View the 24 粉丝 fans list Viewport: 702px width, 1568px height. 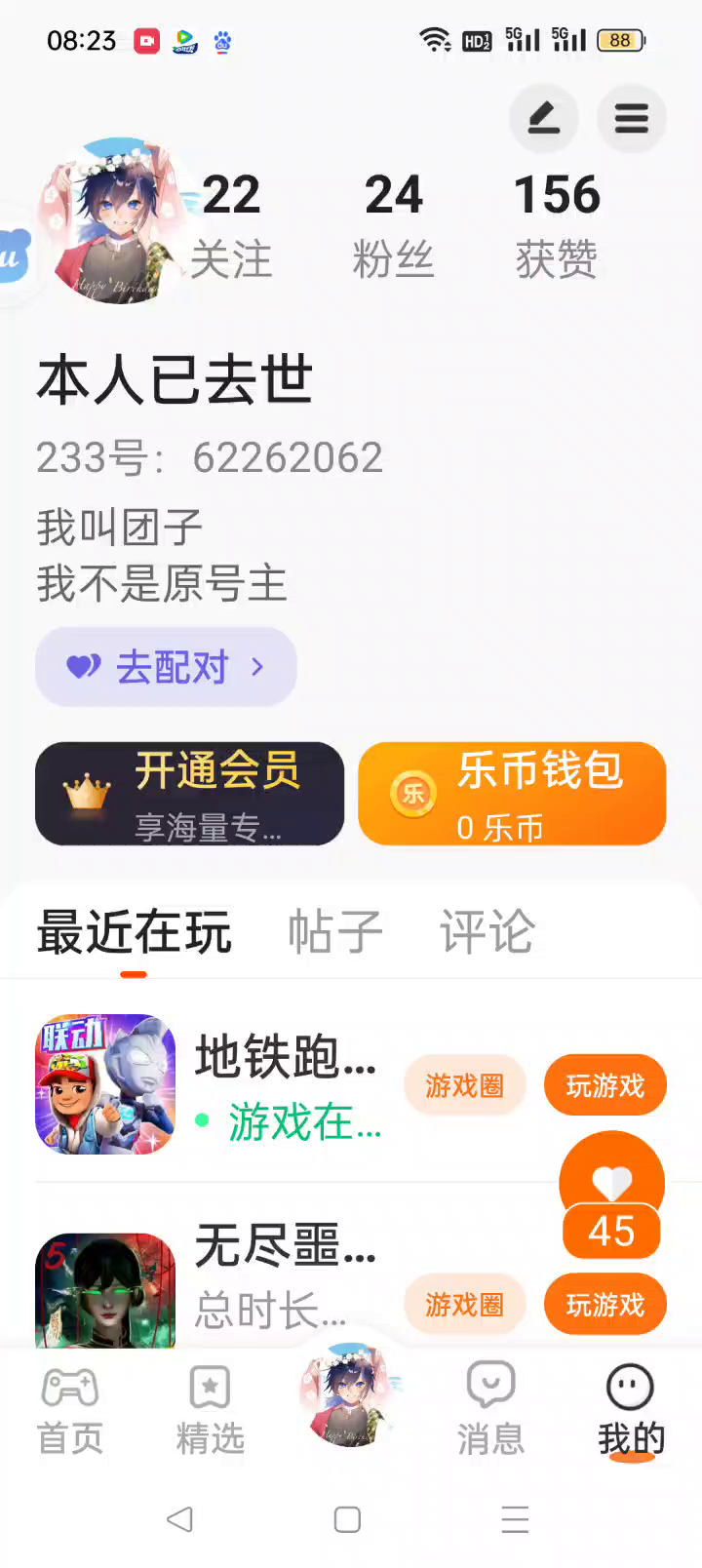(x=393, y=225)
